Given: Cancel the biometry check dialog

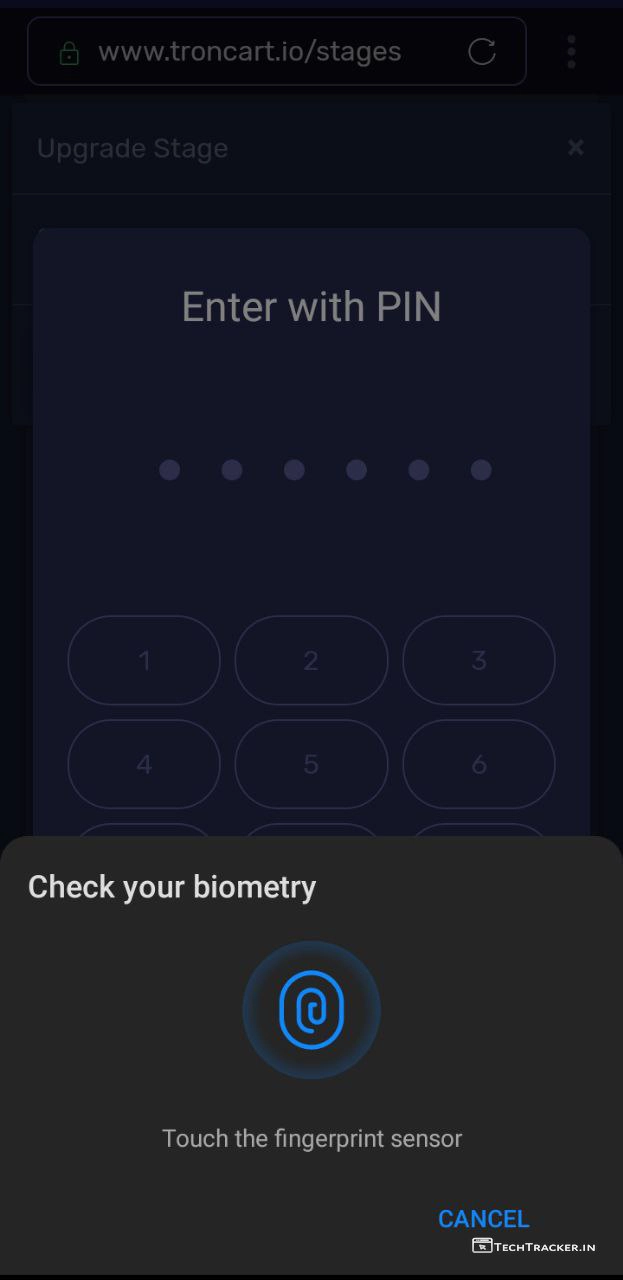Looking at the screenshot, I should (483, 1218).
